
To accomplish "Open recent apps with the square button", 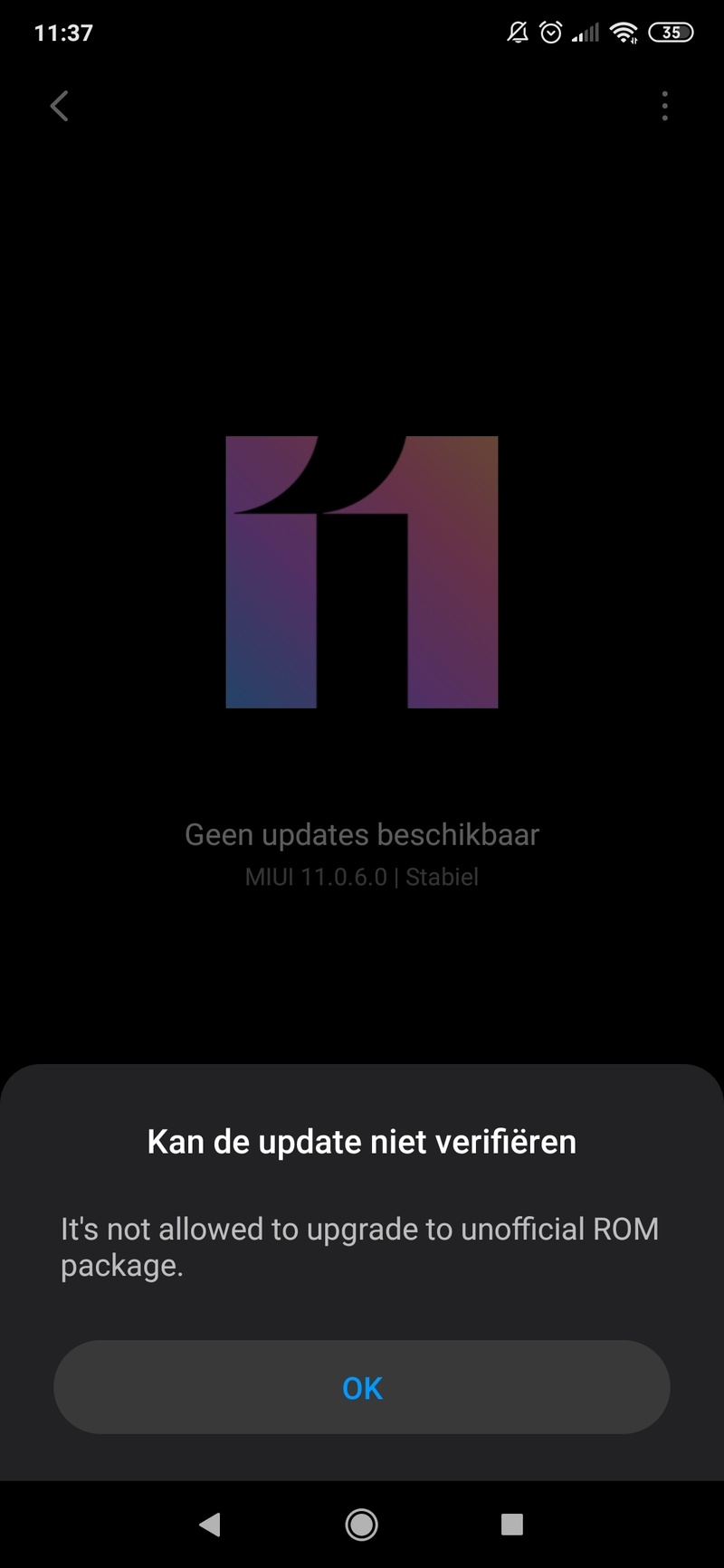I will click(x=512, y=1525).
